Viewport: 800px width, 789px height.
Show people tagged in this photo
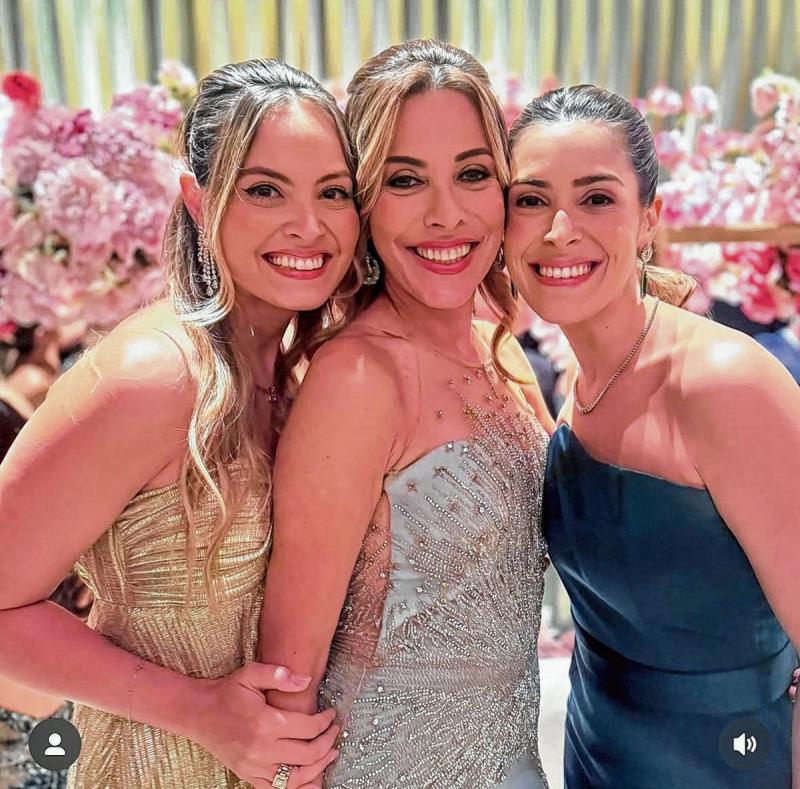pyautogui.click(x=54, y=744)
